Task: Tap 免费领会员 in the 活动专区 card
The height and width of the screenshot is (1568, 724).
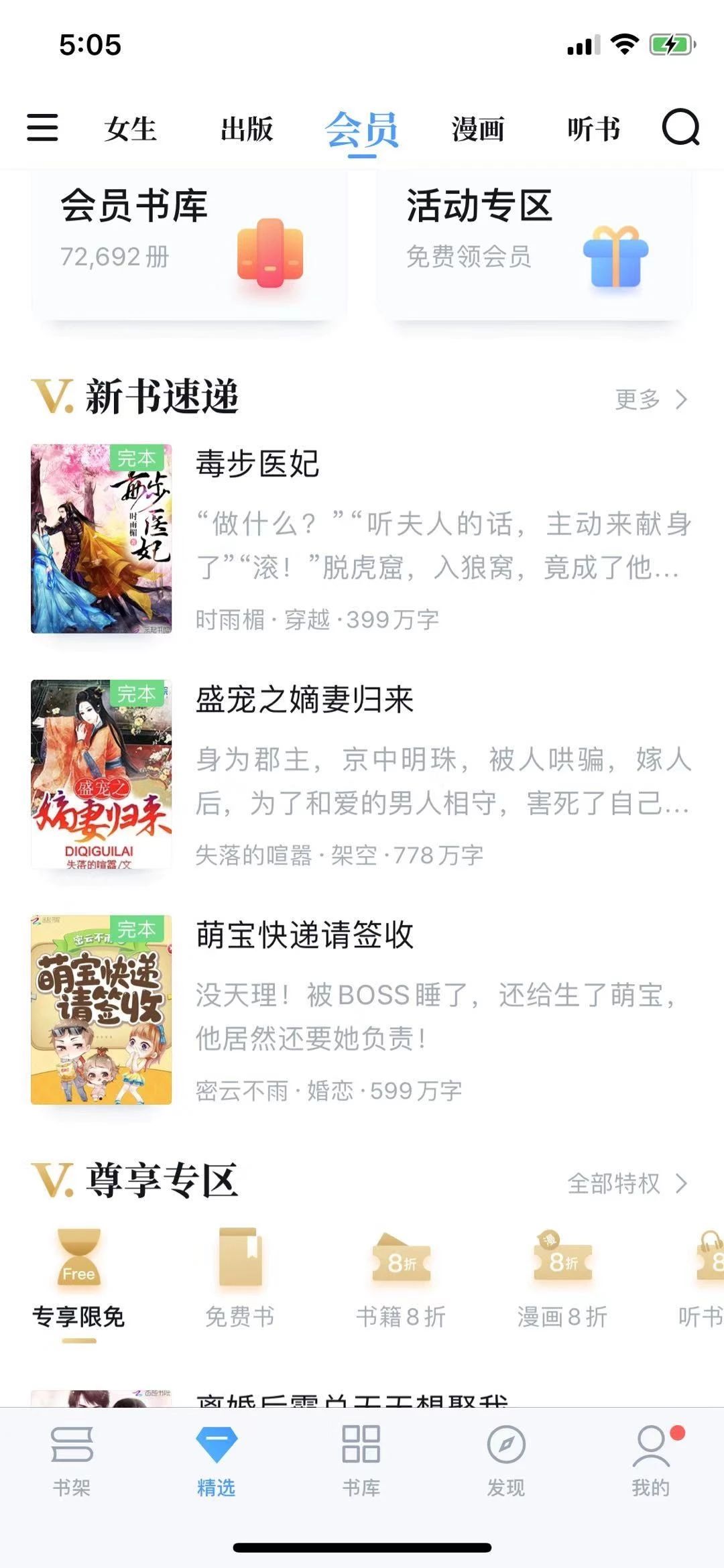Action: point(469,255)
